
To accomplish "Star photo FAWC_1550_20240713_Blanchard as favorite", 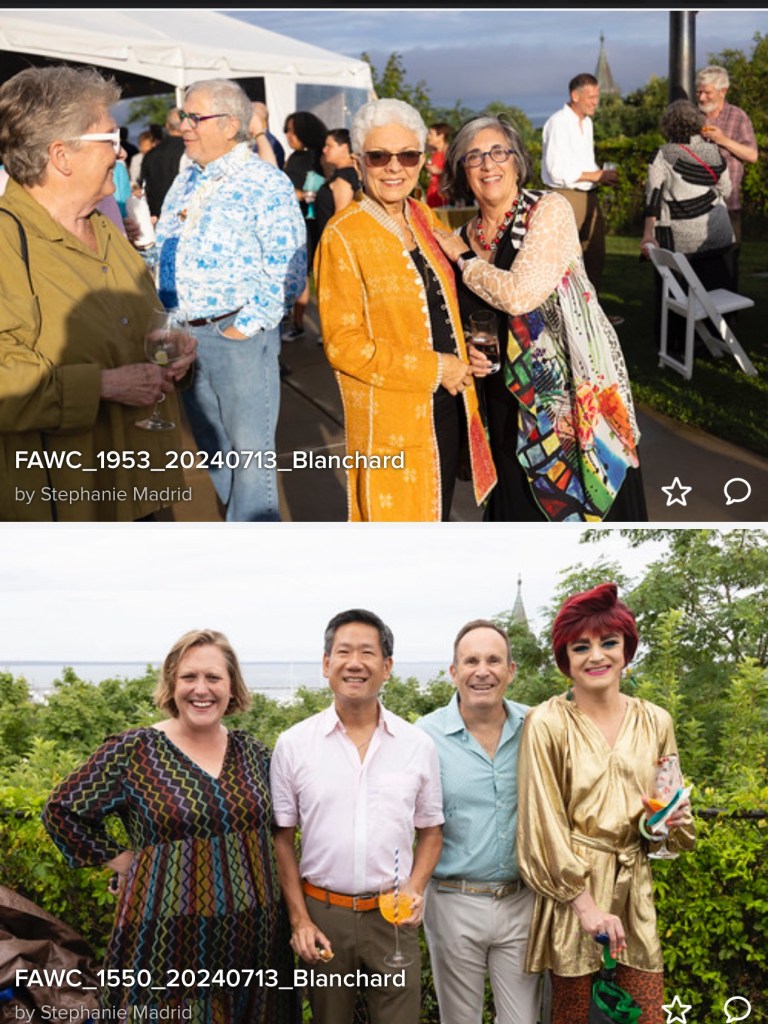I will [x=676, y=1008].
